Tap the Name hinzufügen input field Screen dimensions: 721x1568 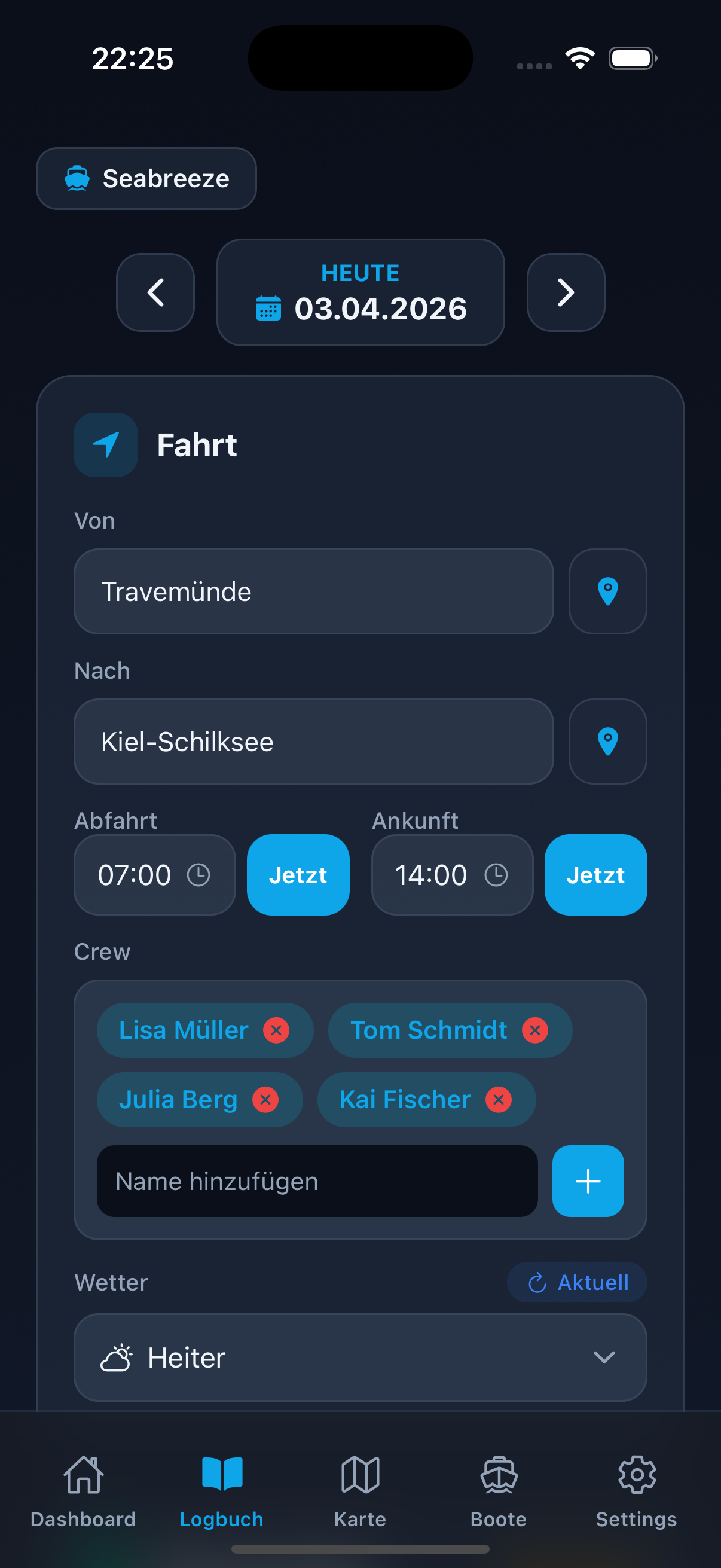click(x=317, y=1181)
